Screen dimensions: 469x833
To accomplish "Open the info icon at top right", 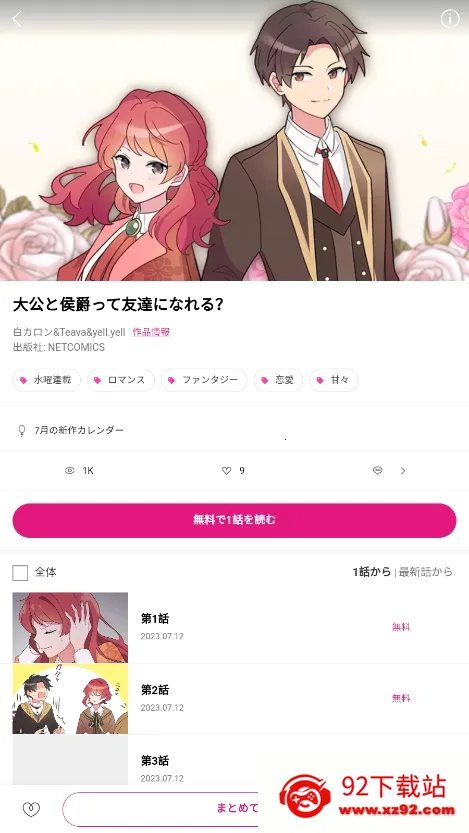I will tap(449, 19).
